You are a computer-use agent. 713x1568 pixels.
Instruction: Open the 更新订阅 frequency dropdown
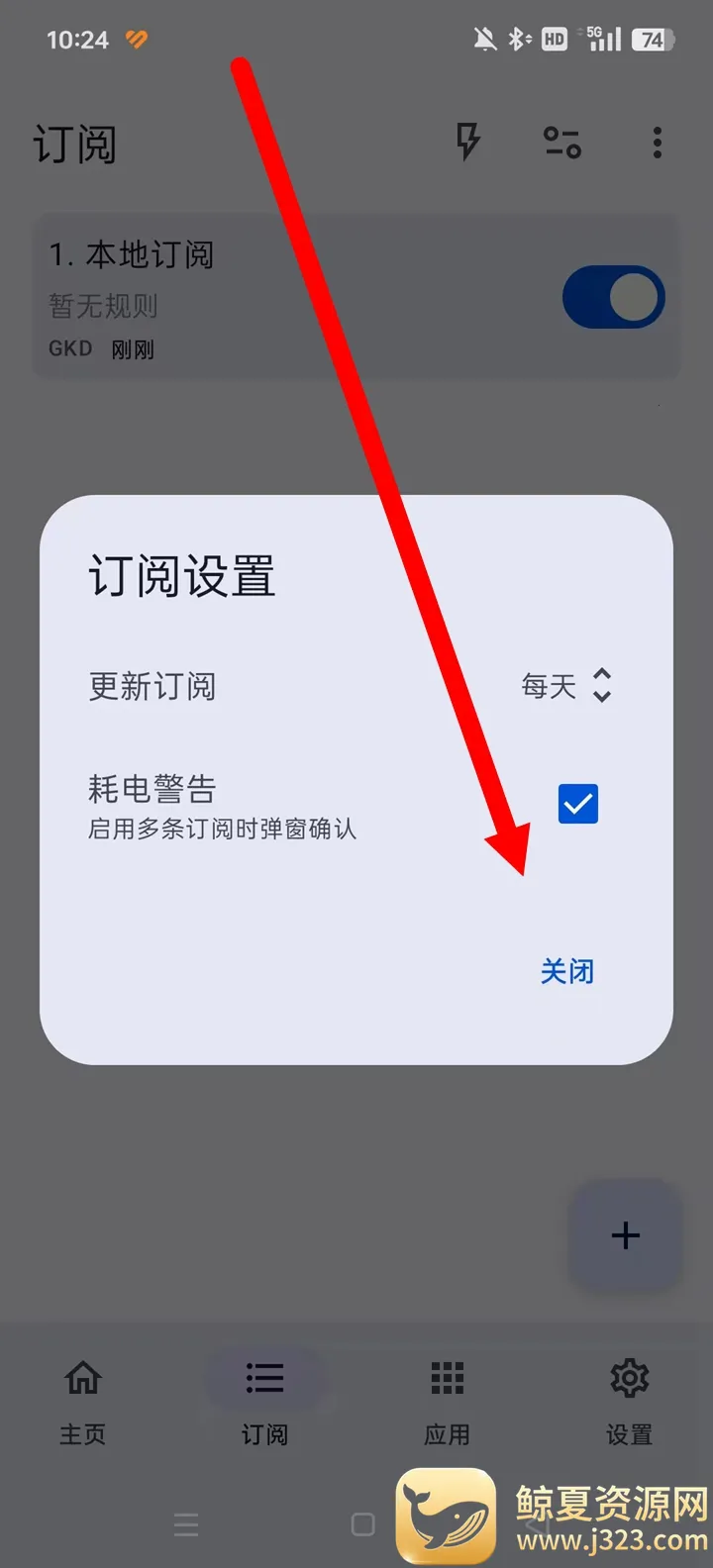[x=566, y=685]
